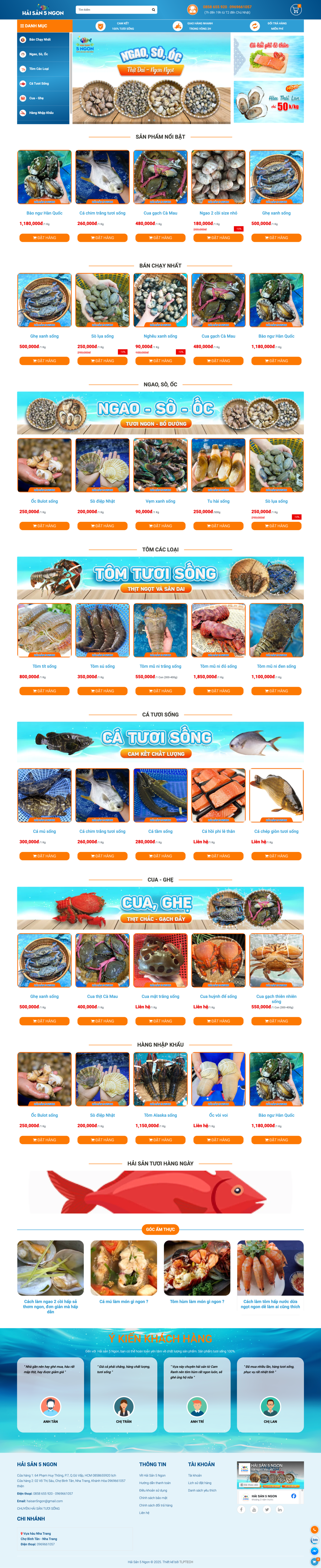Tap the search box in the header

[x=113, y=10]
